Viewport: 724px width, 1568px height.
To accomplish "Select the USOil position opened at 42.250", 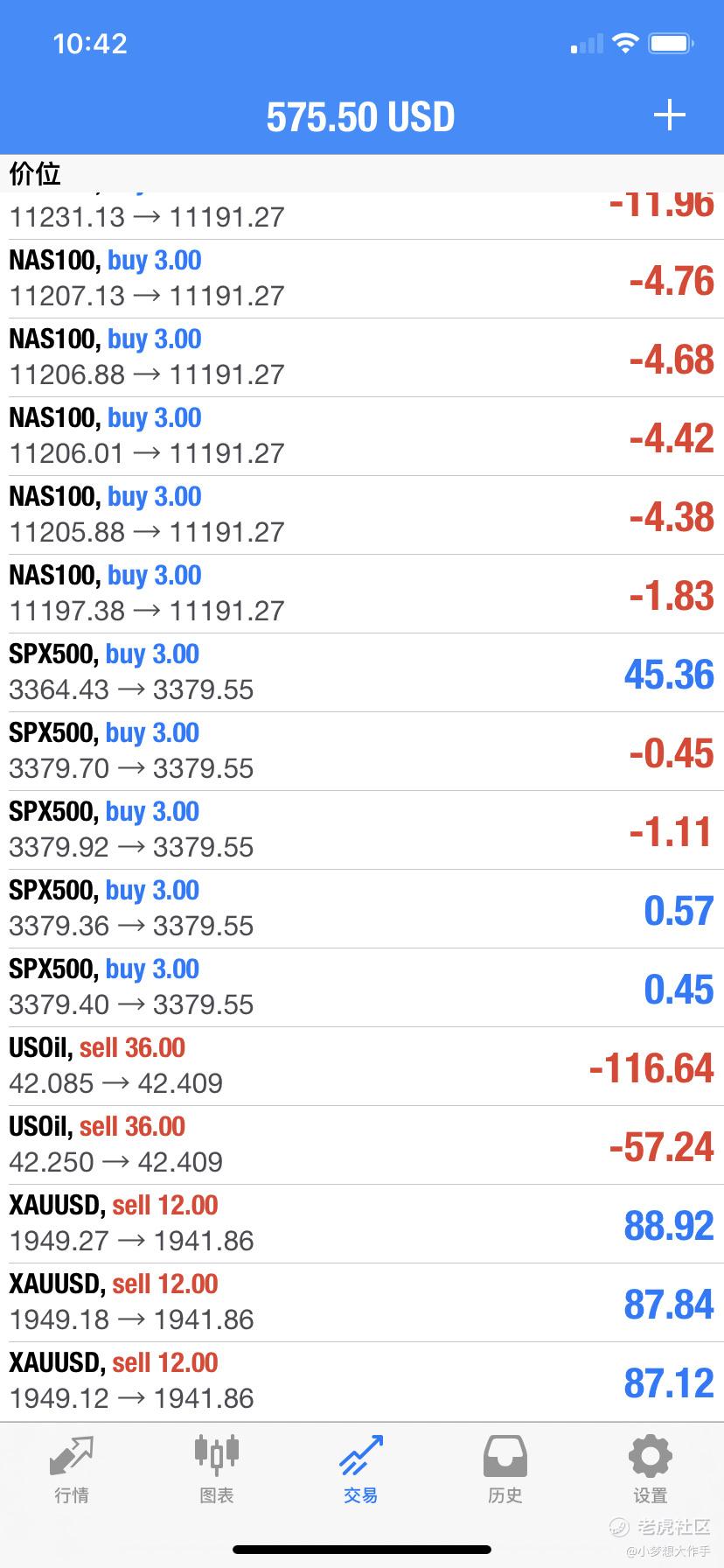I will pyautogui.click(x=362, y=1145).
